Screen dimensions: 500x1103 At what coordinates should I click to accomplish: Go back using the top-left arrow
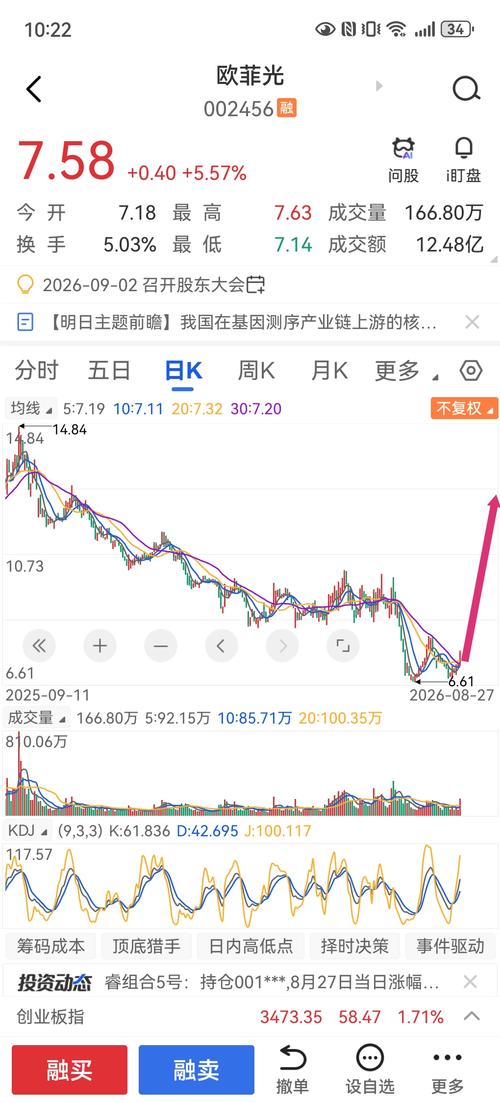pyautogui.click(x=34, y=89)
